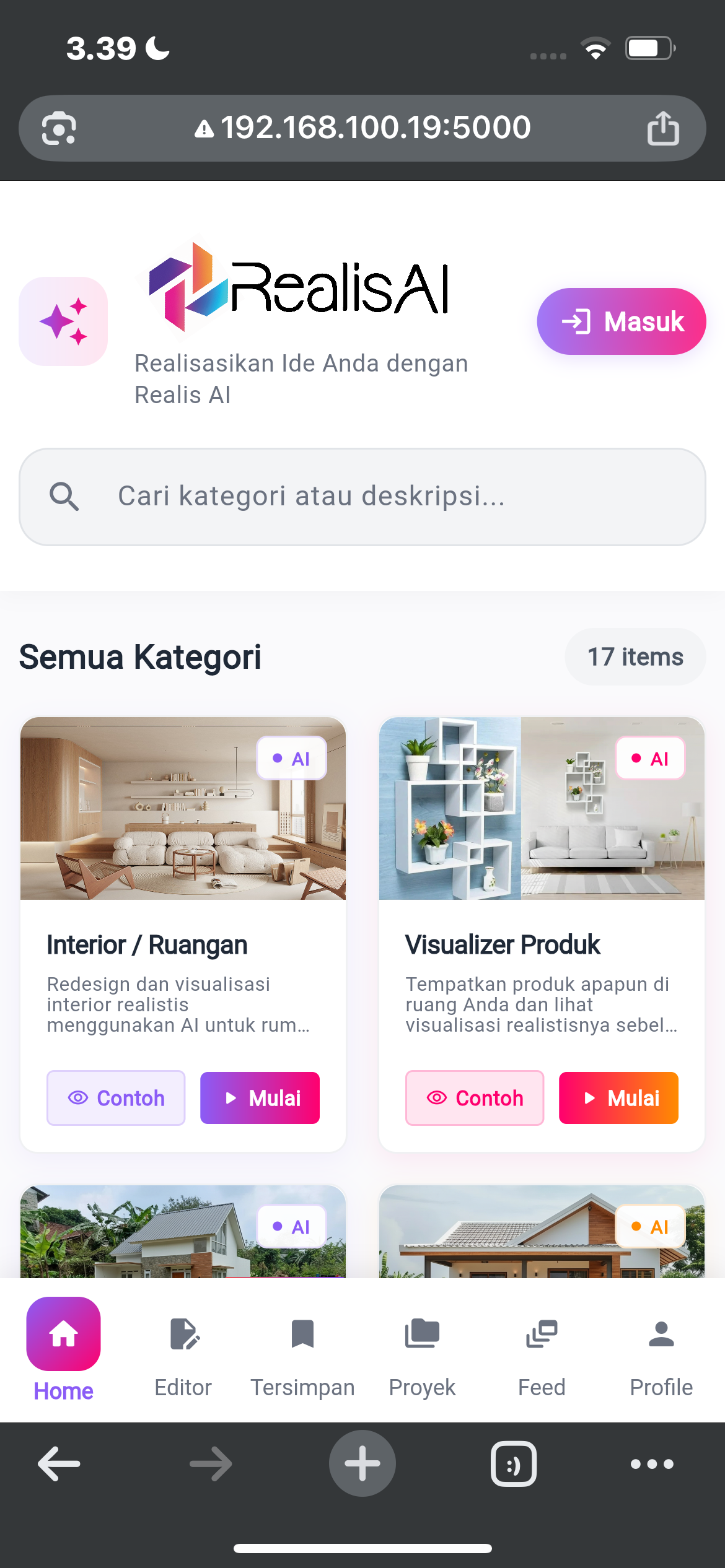Open the browser overflow menu
725x1568 pixels.
[x=652, y=1464]
